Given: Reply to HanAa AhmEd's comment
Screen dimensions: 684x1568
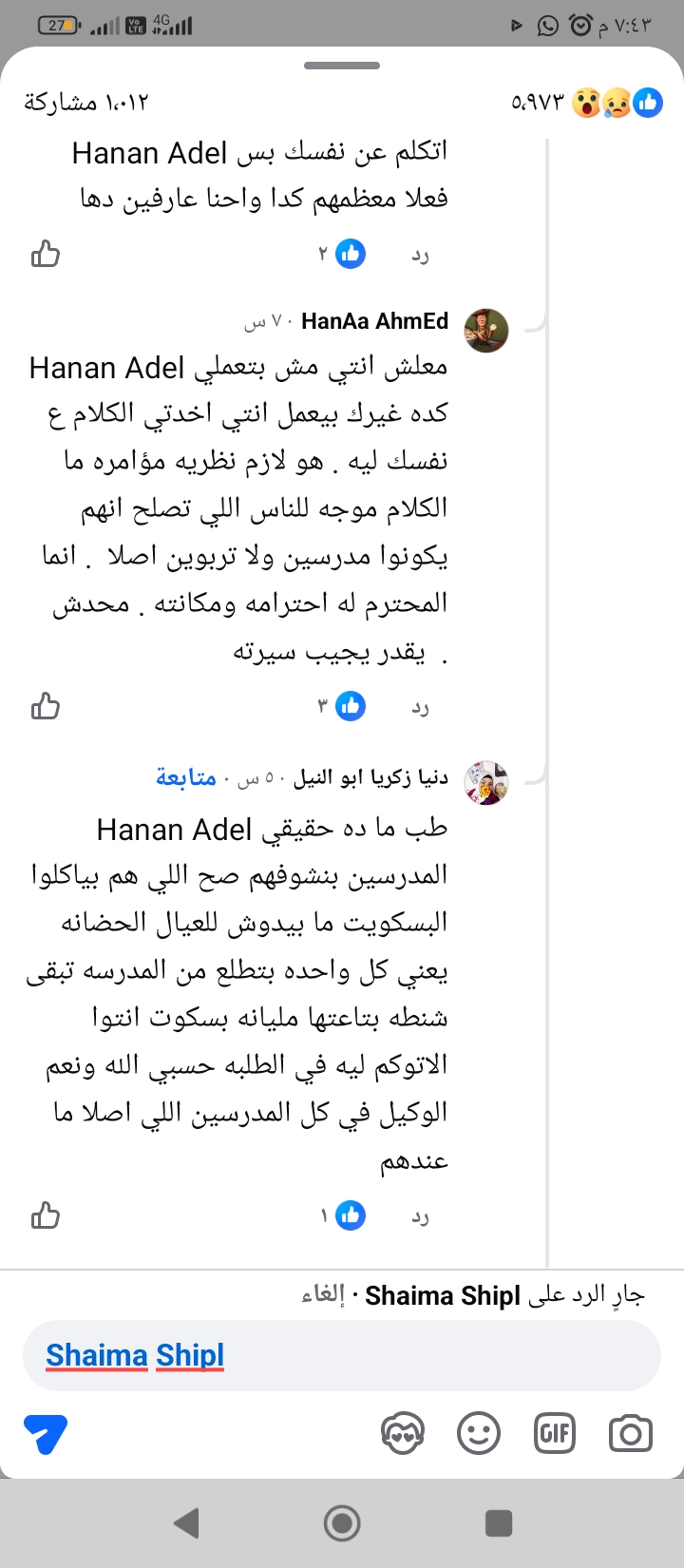Looking at the screenshot, I should (420, 707).
